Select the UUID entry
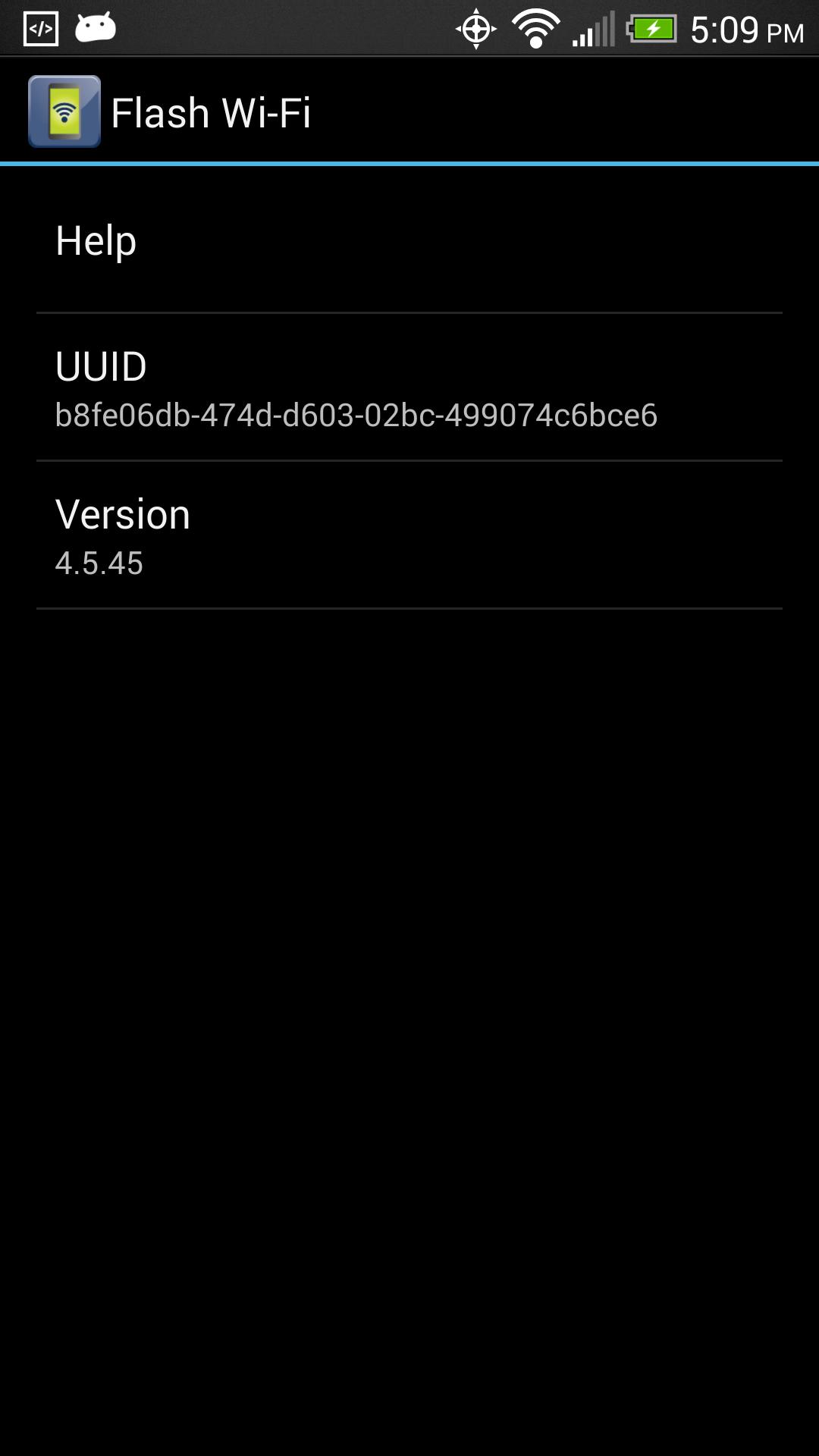 point(409,388)
